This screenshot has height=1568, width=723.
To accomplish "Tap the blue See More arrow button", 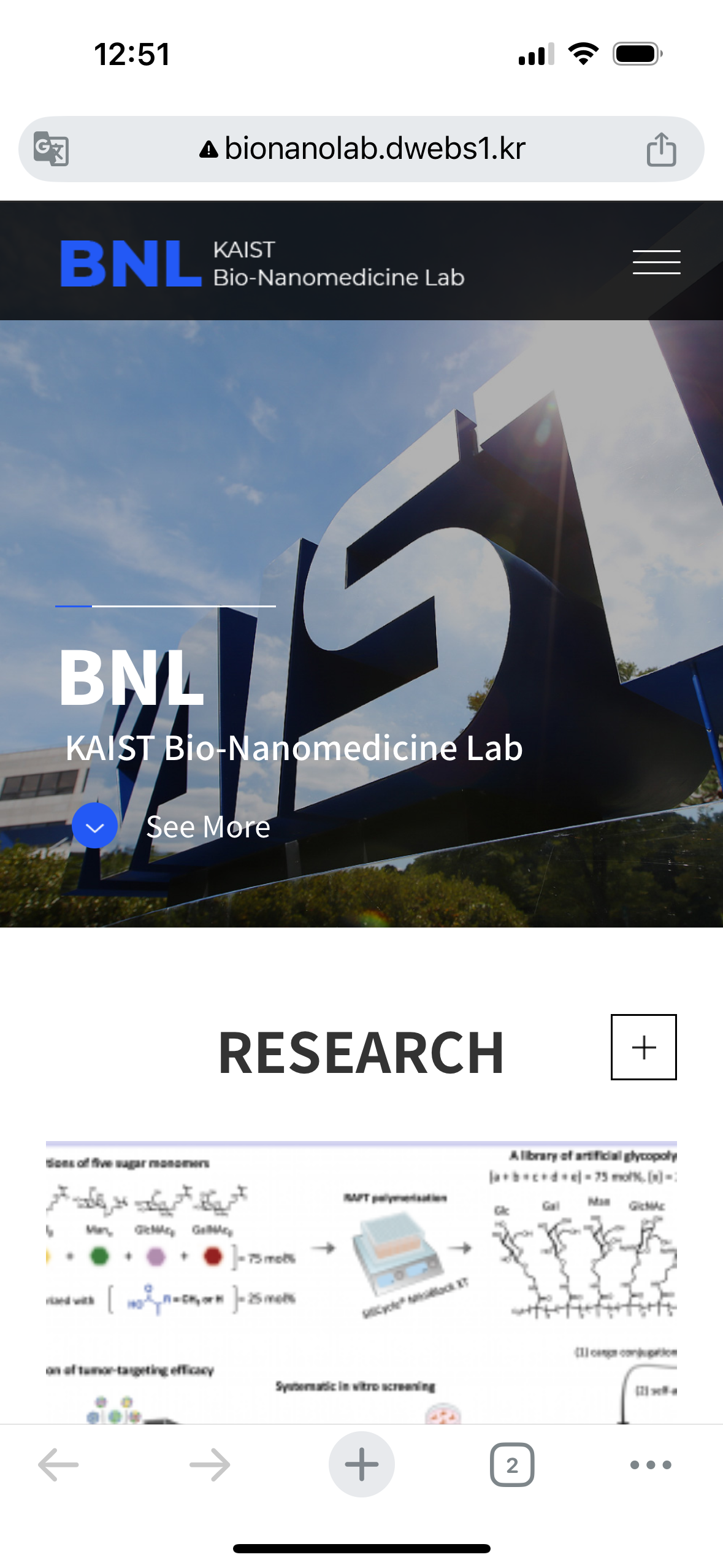I will click(95, 826).
